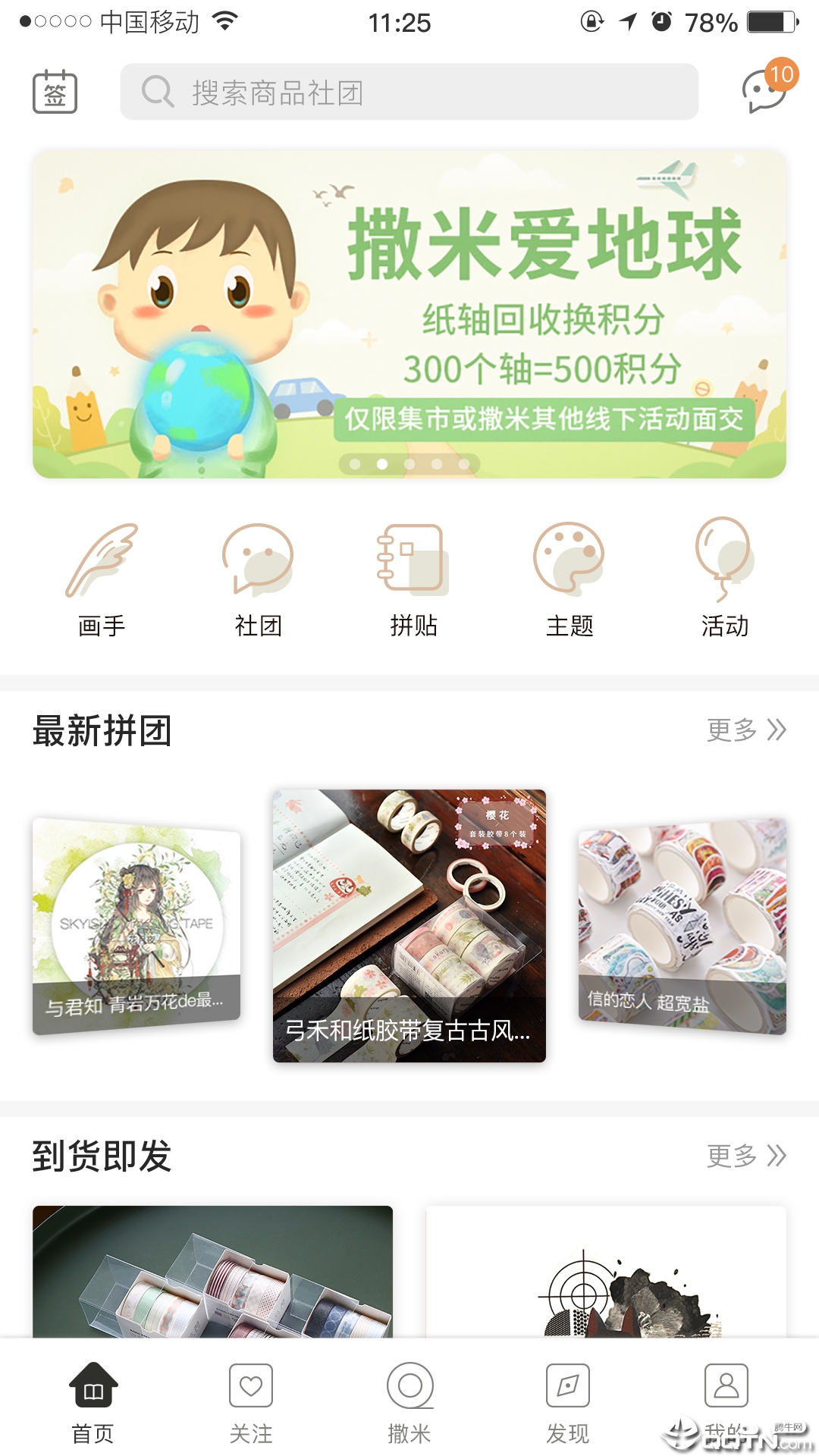The height and width of the screenshot is (1456, 819).
Task: Open the 与君知 青岩万花 tape card
Action: [136, 925]
